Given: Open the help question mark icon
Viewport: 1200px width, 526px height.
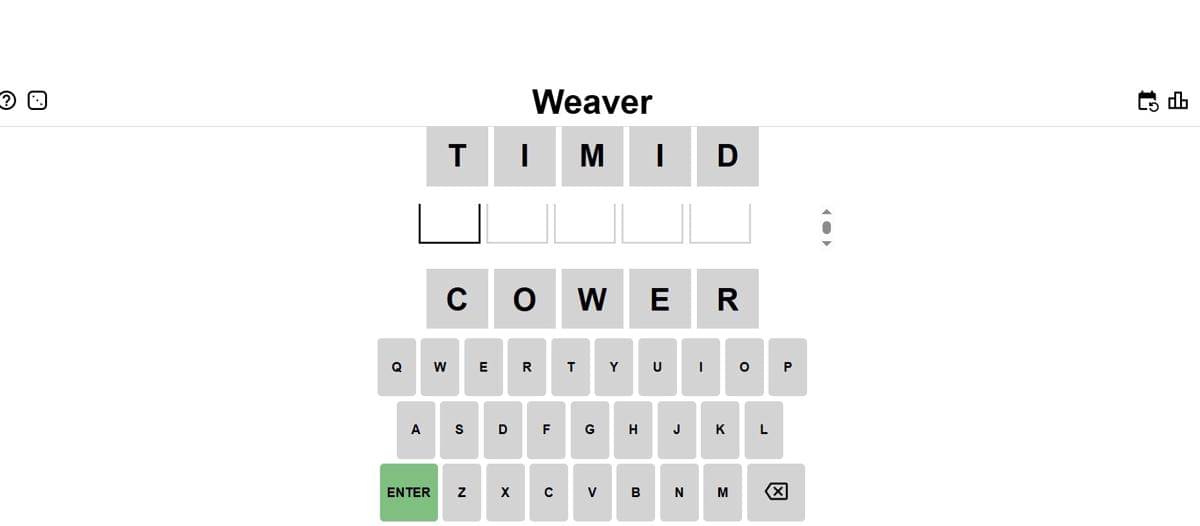Looking at the screenshot, I should point(8,100).
